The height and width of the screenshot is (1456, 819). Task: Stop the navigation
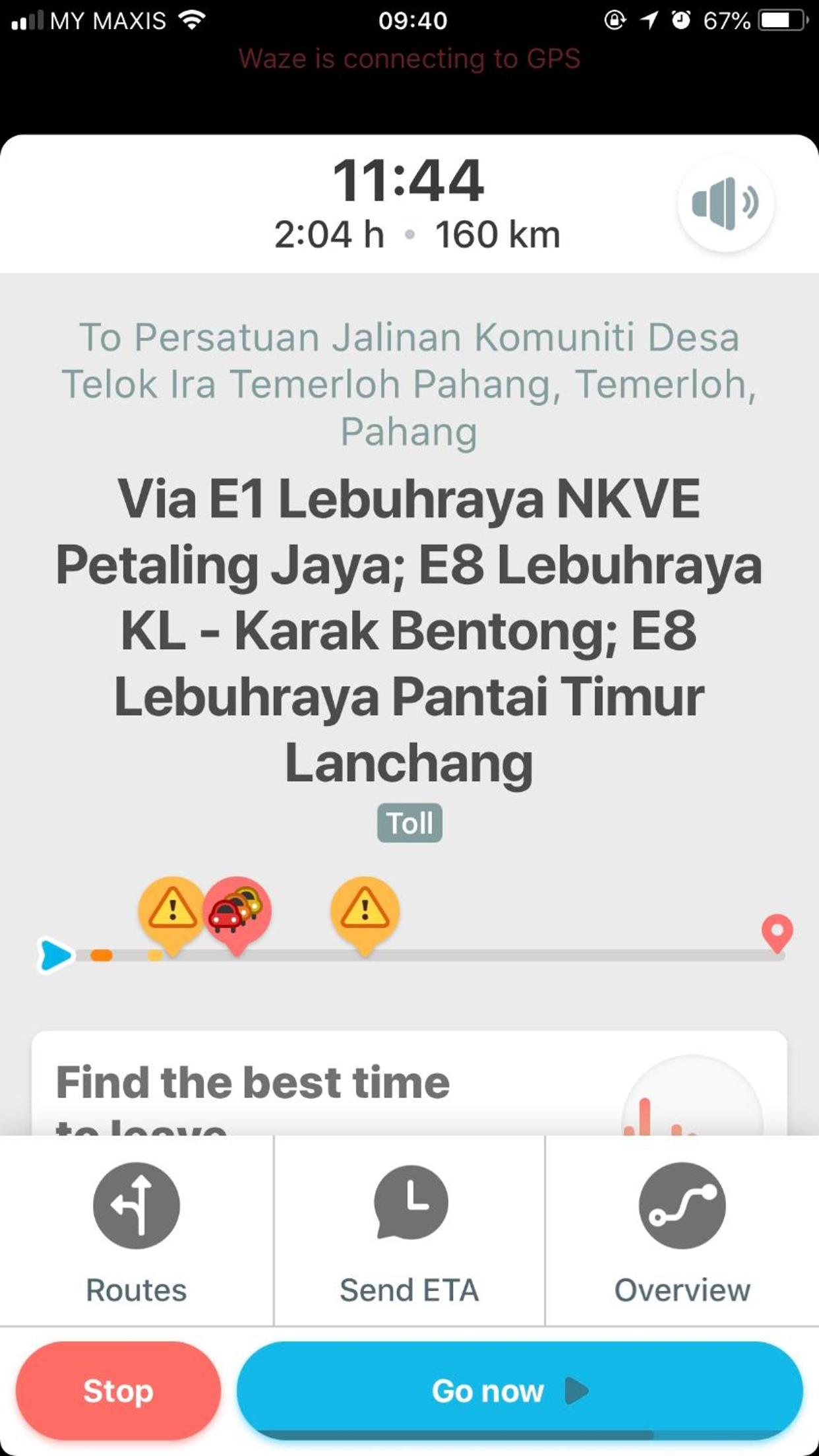pyautogui.click(x=118, y=1391)
